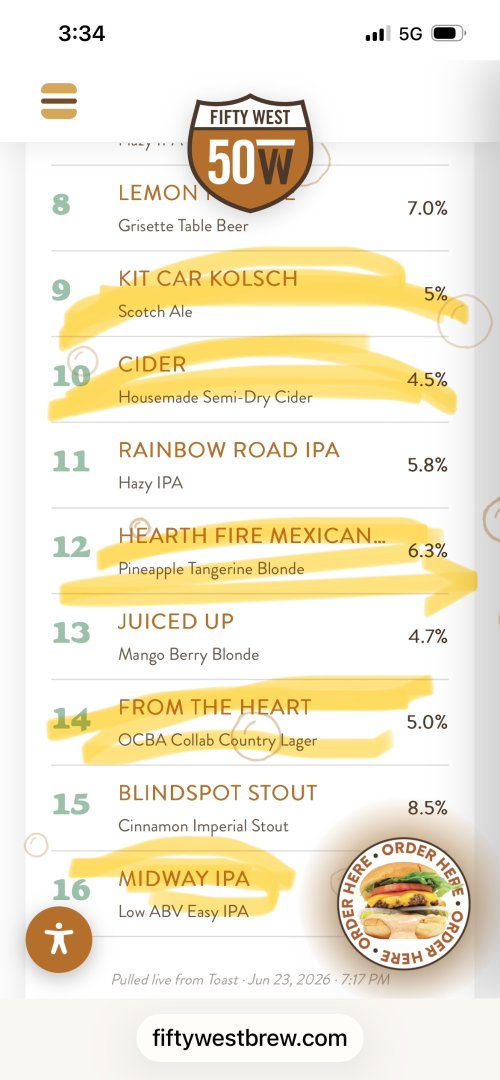Viewport: 500px width, 1080px height.
Task: Open the accessibility options button
Action: 59,939
